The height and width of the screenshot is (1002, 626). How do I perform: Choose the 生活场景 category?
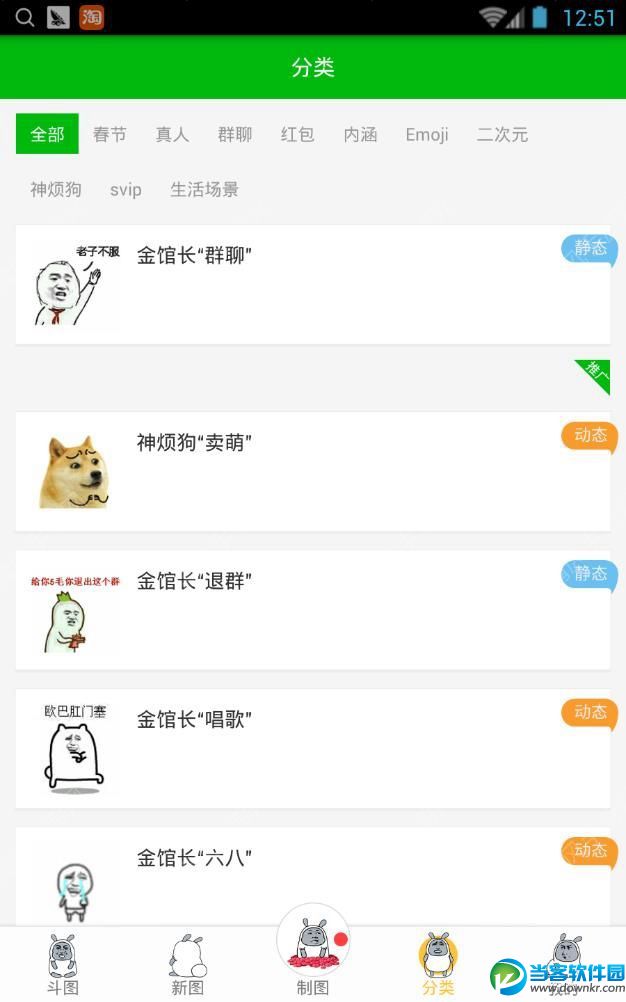click(204, 189)
